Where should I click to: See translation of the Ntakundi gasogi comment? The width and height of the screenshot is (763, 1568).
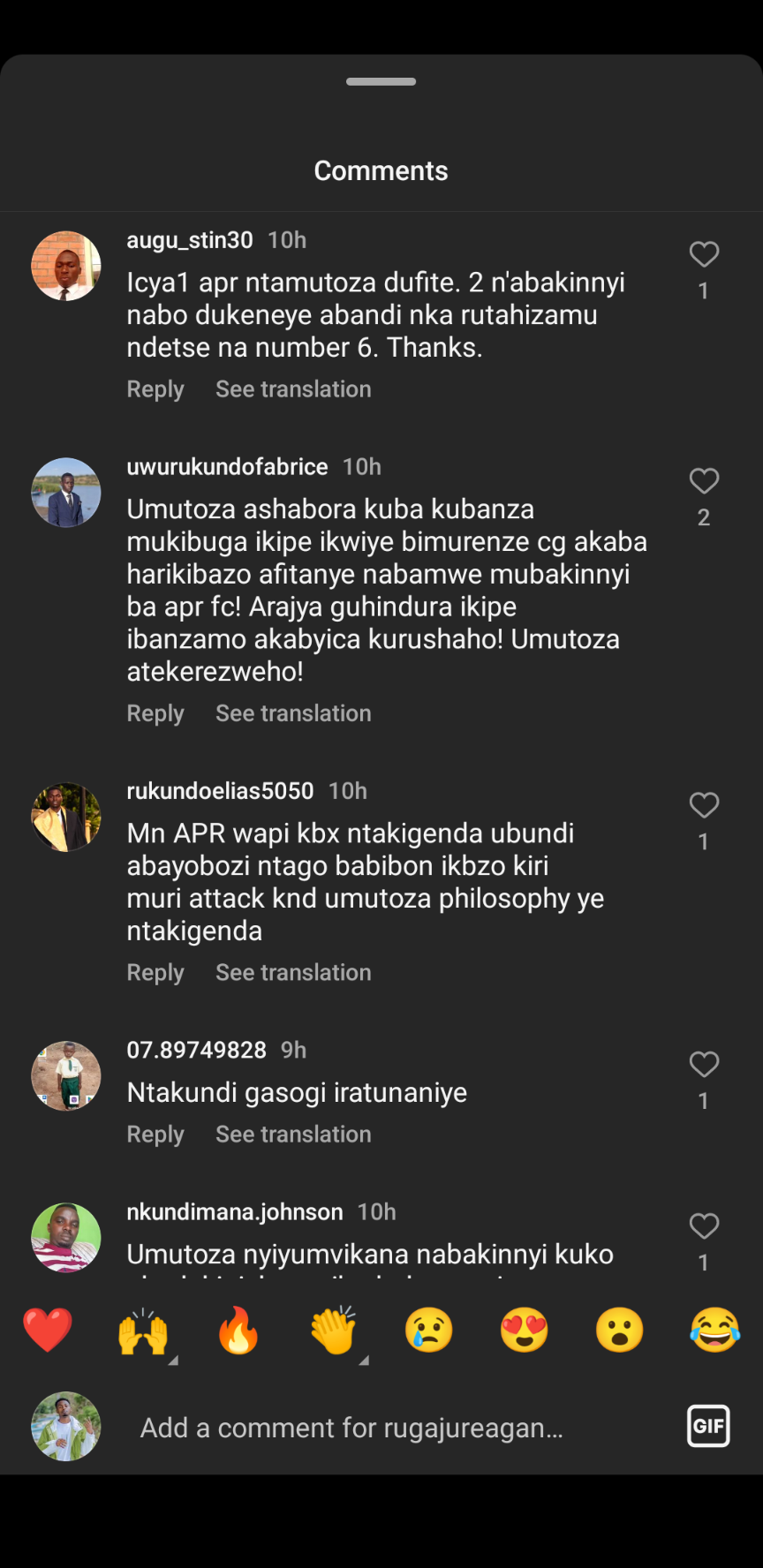[293, 1135]
